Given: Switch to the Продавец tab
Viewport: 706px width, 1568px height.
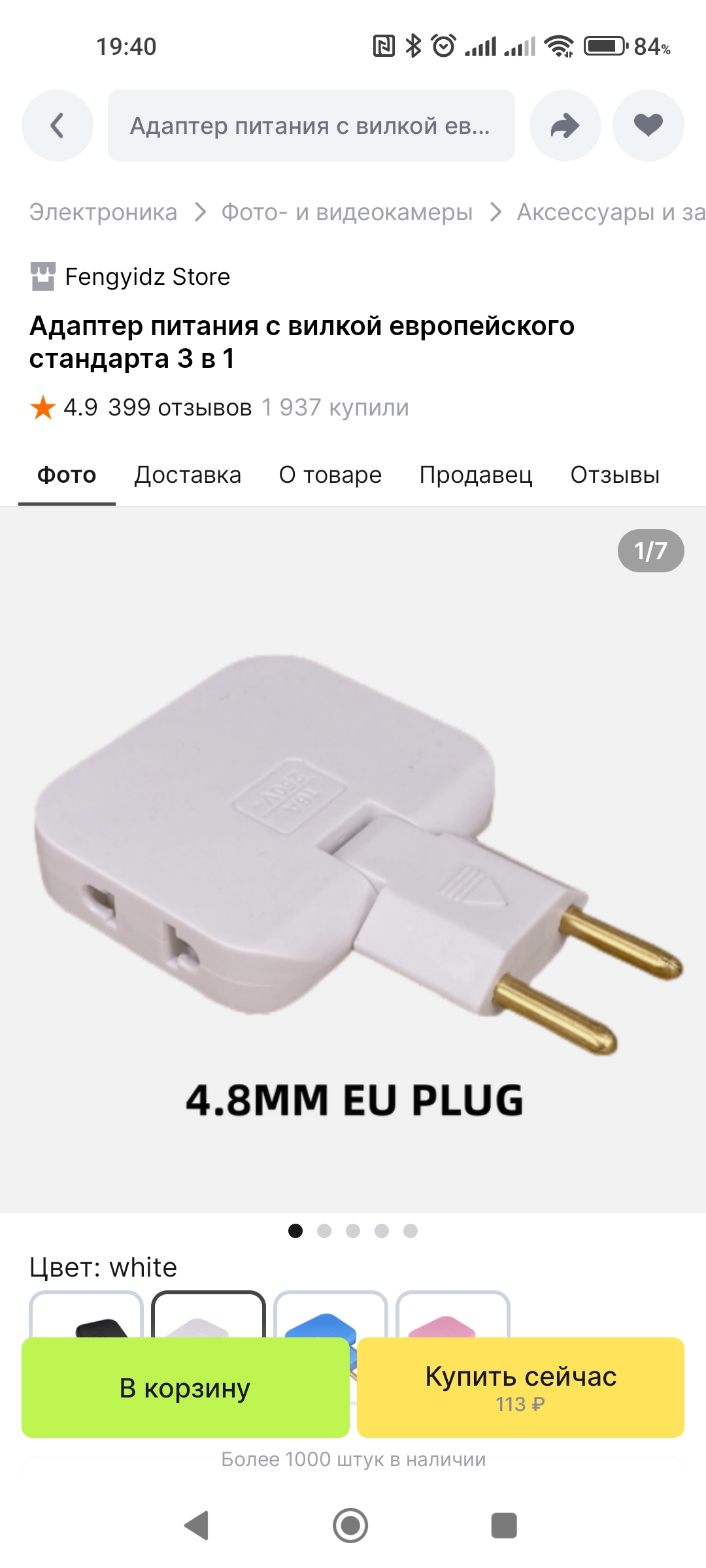Looking at the screenshot, I should coord(476,475).
